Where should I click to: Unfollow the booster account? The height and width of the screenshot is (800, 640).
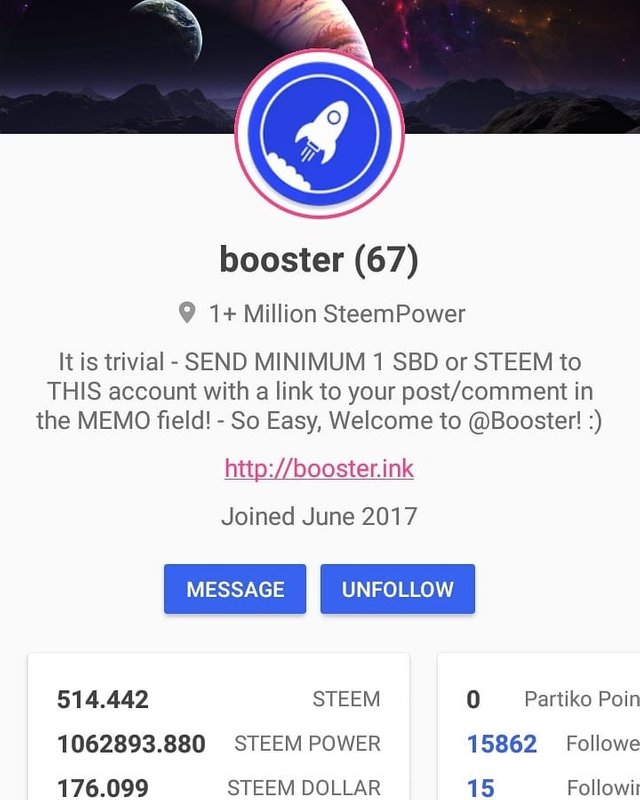click(397, 589)
